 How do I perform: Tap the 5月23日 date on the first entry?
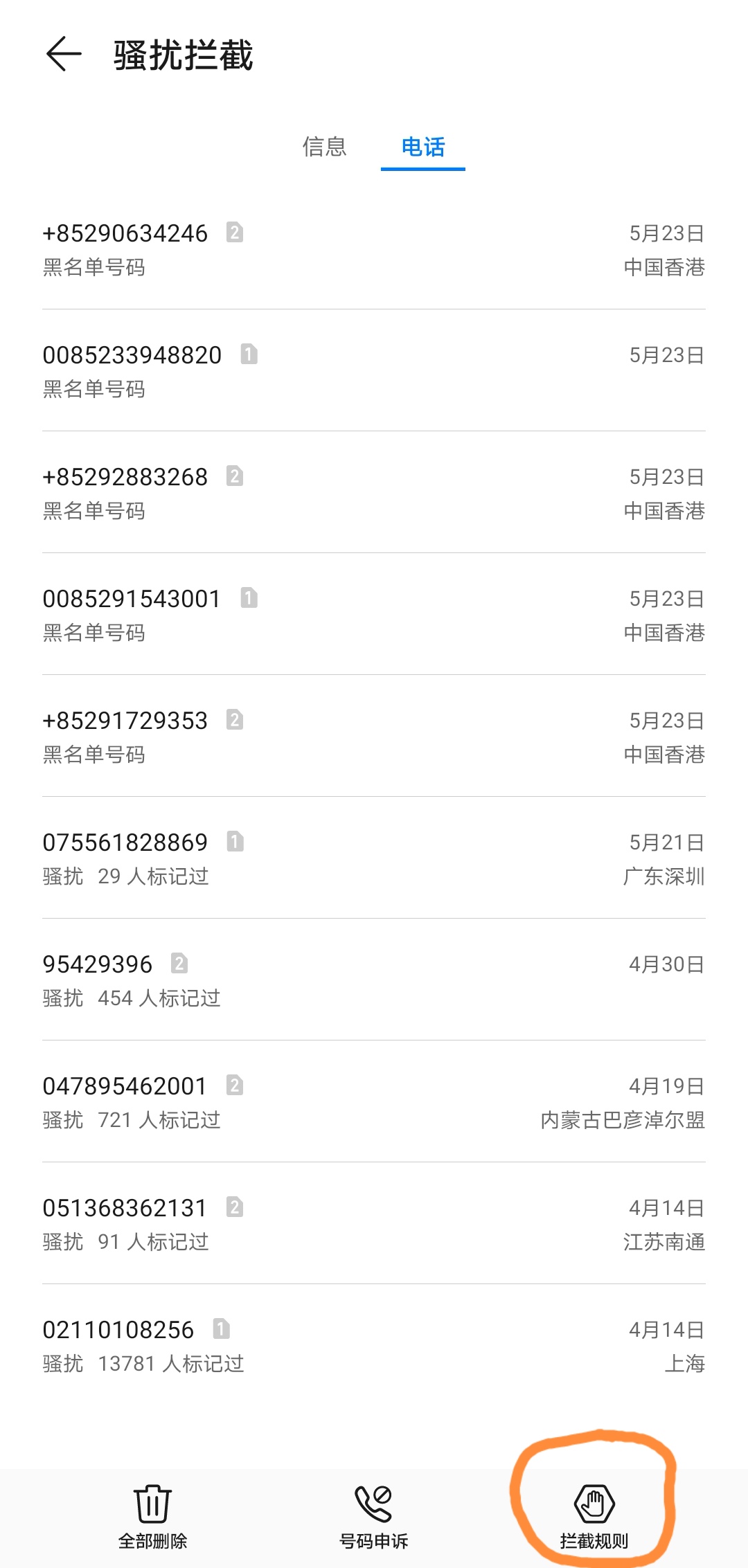666,233
